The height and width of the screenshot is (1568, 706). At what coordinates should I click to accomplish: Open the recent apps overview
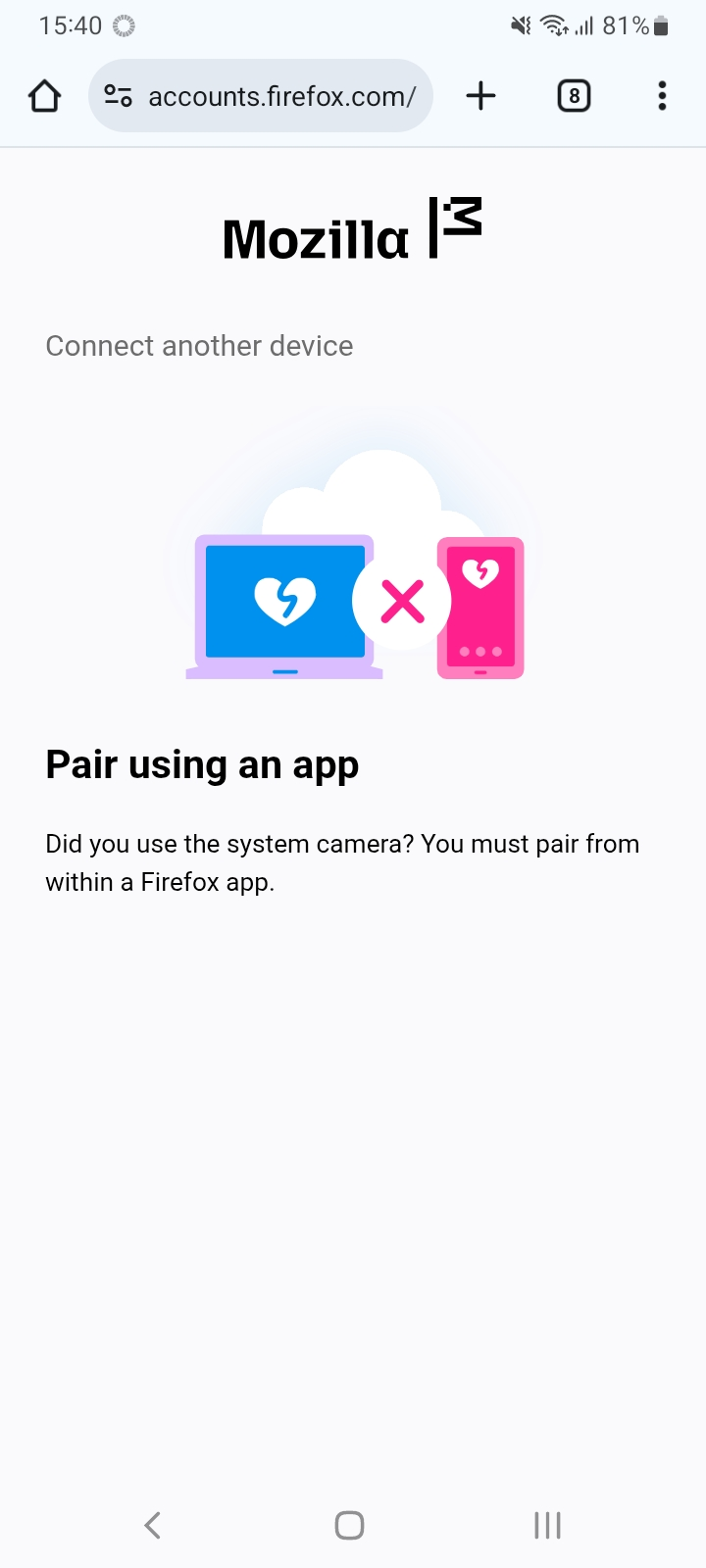(547, 1525)
